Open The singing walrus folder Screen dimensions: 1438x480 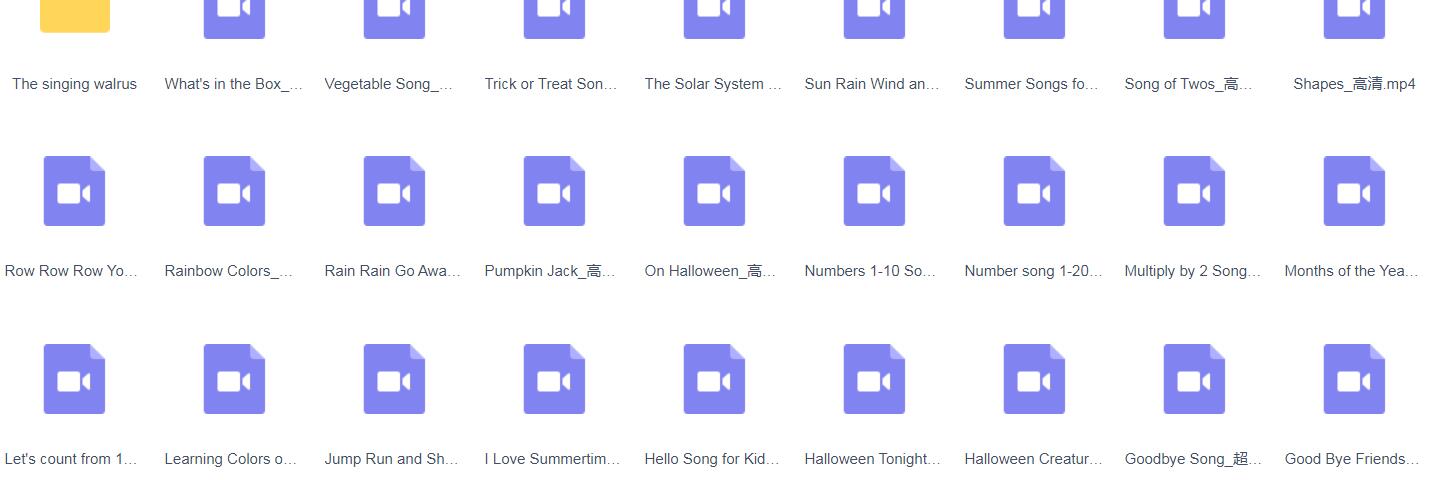coord(74,18)
